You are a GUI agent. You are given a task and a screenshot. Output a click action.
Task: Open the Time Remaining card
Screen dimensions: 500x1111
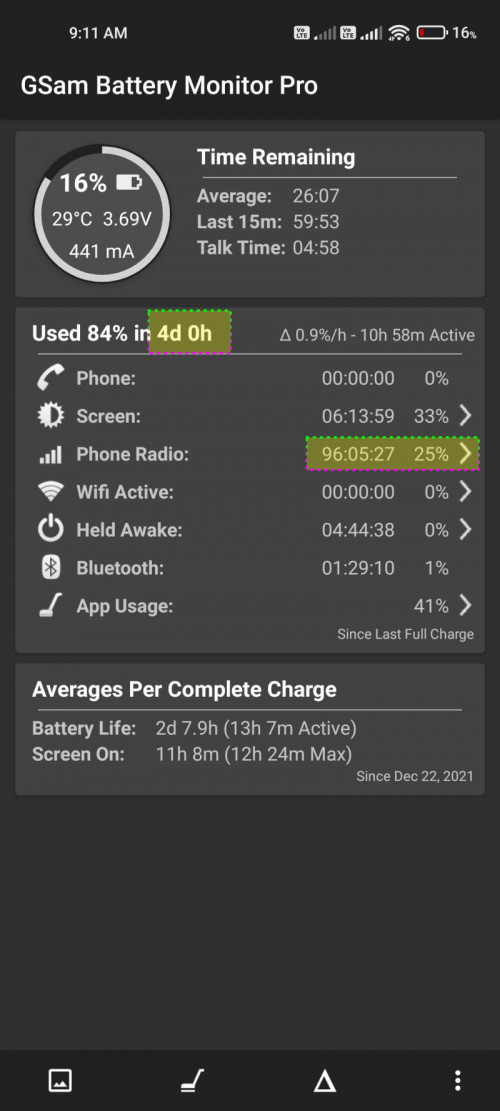(x=250, y=214)
